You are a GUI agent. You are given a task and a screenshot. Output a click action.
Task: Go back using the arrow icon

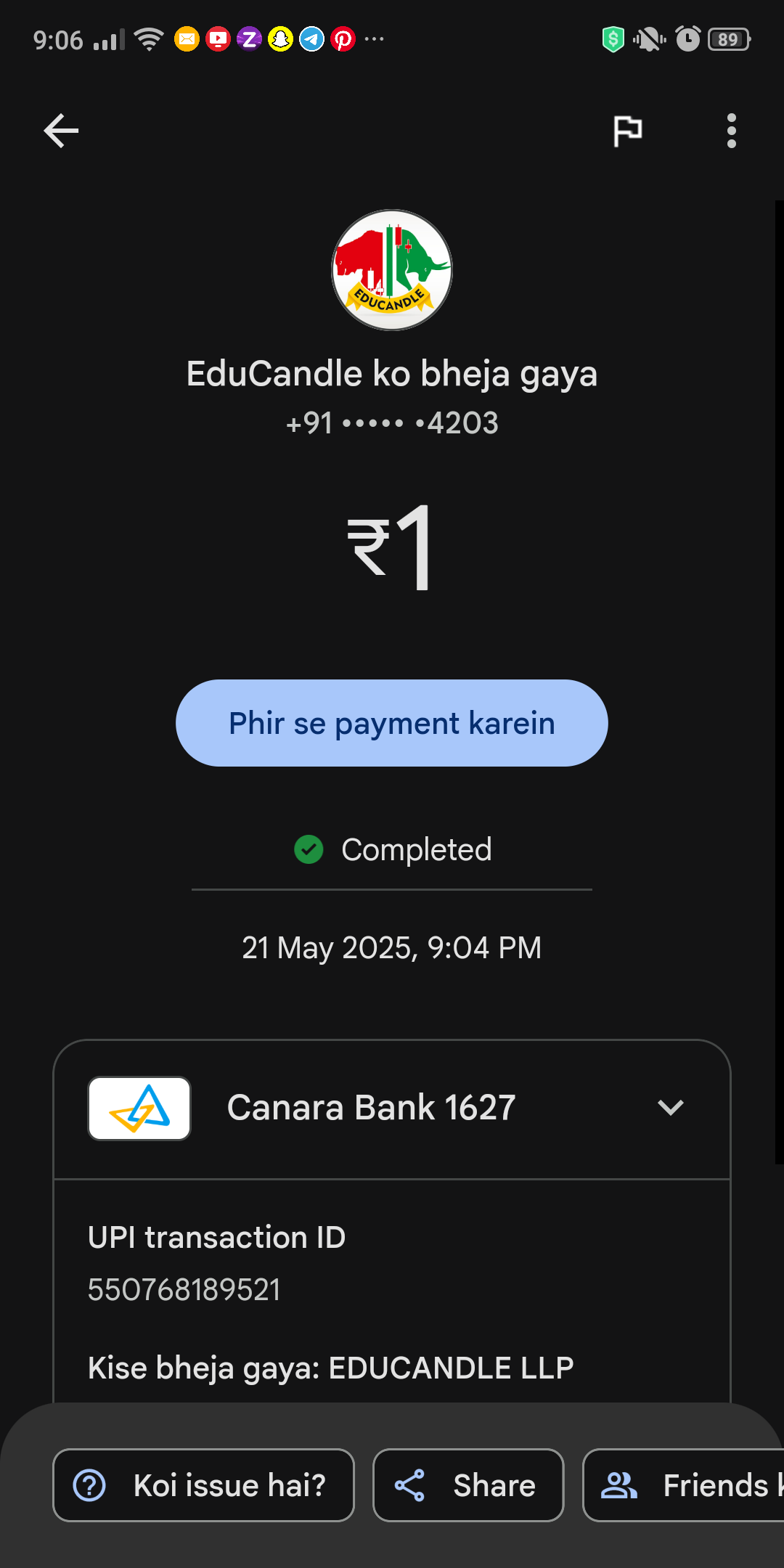tap(61, 131)
